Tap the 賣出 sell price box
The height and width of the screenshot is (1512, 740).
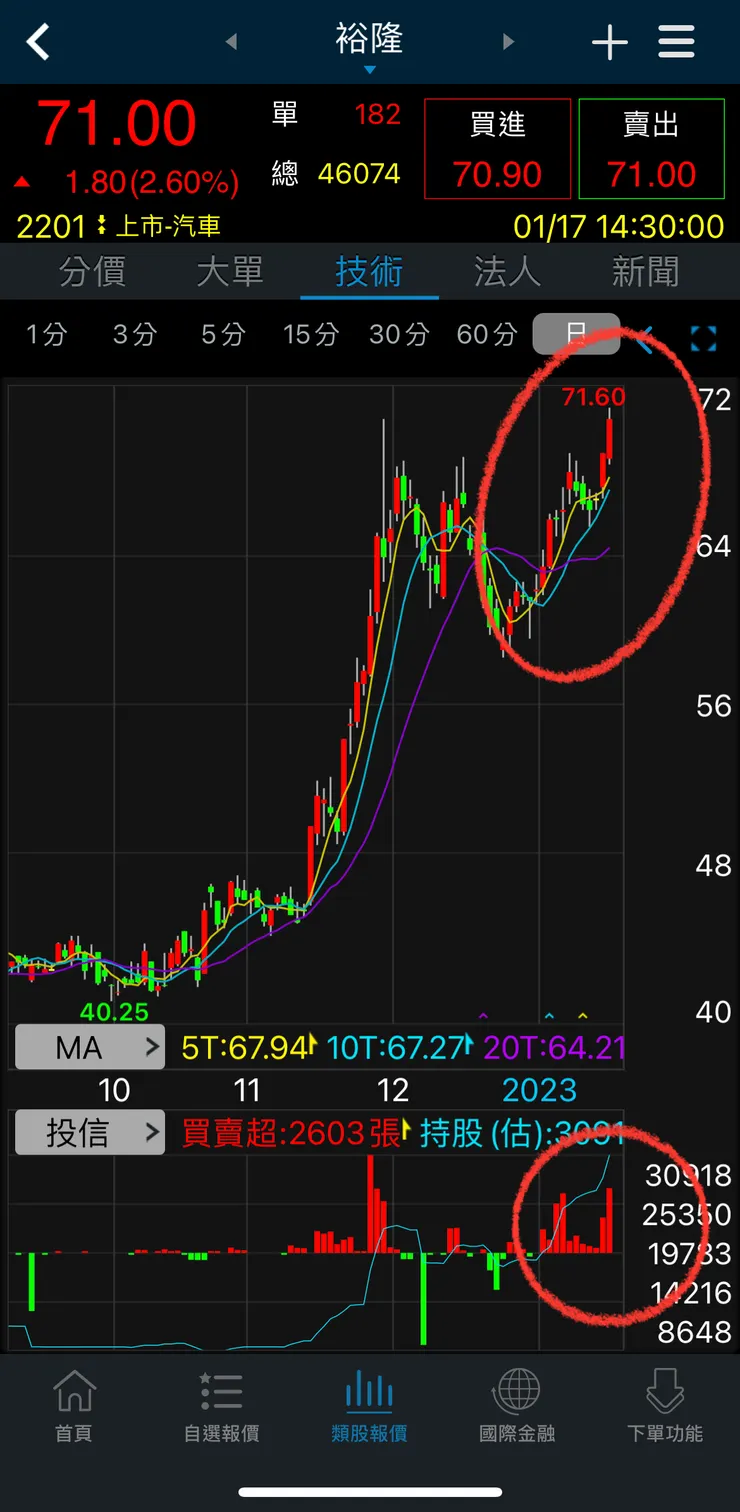[x=651, y=149]
